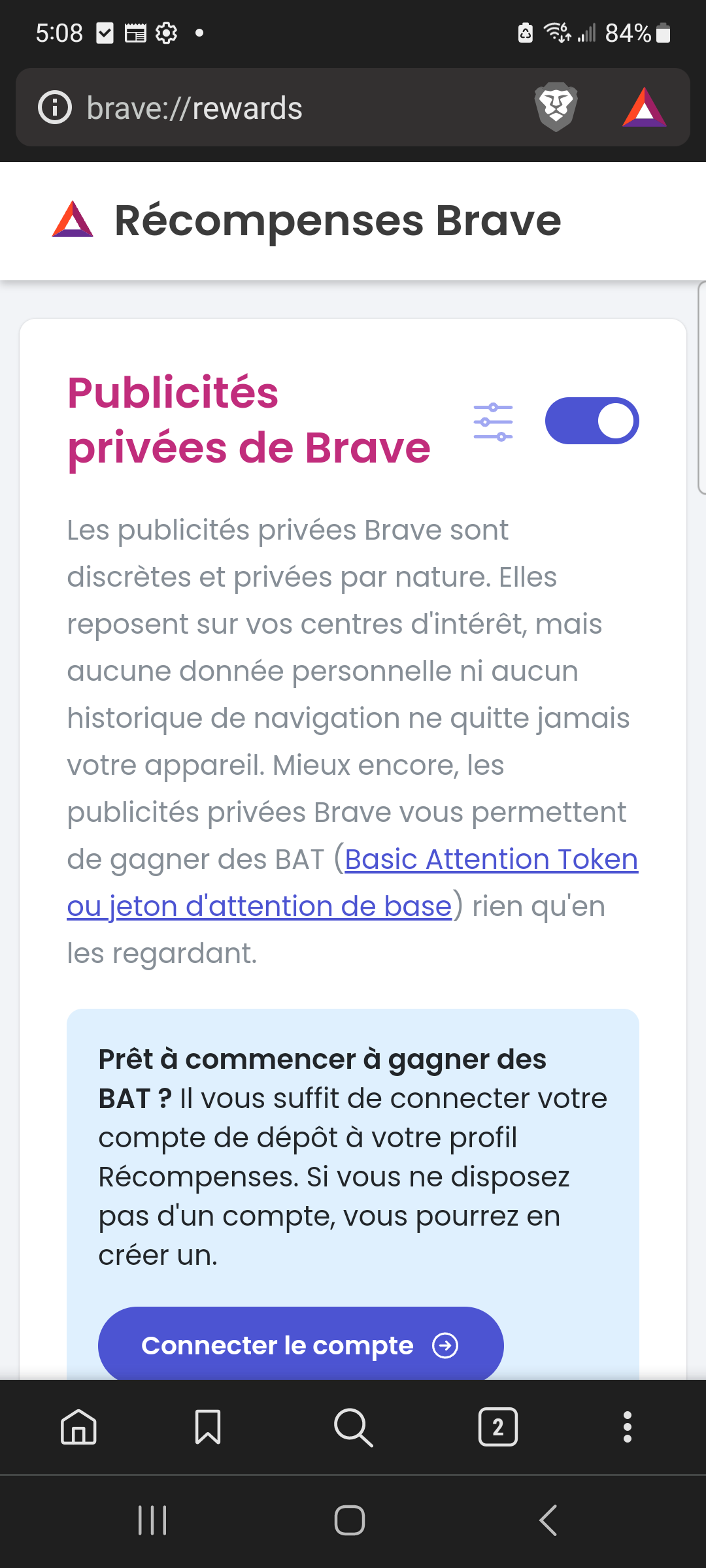Tap Connecter le compte button

pos(301,1345)
